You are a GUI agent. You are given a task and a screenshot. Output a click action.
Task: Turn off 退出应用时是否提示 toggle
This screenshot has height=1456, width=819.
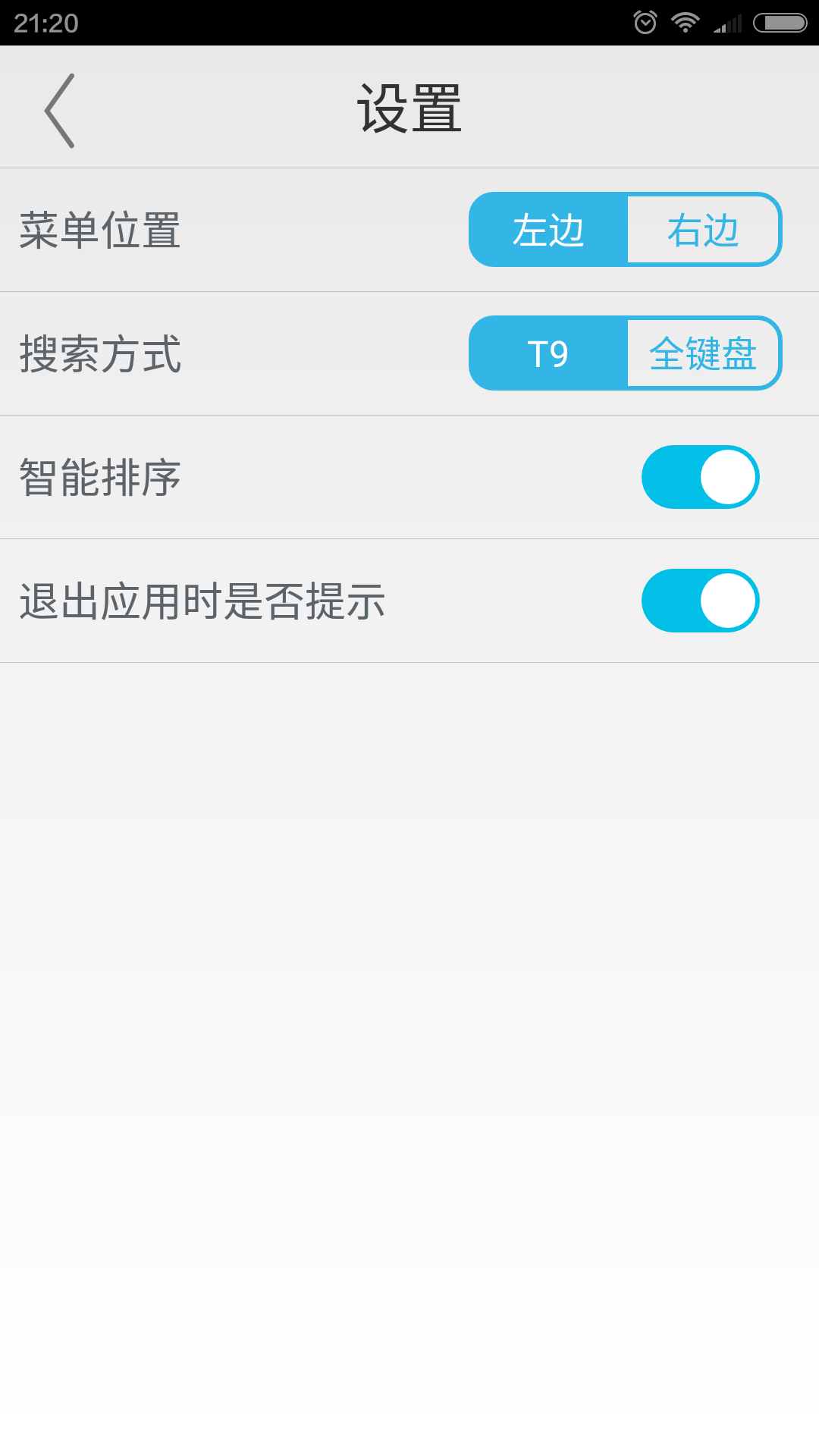701,601
